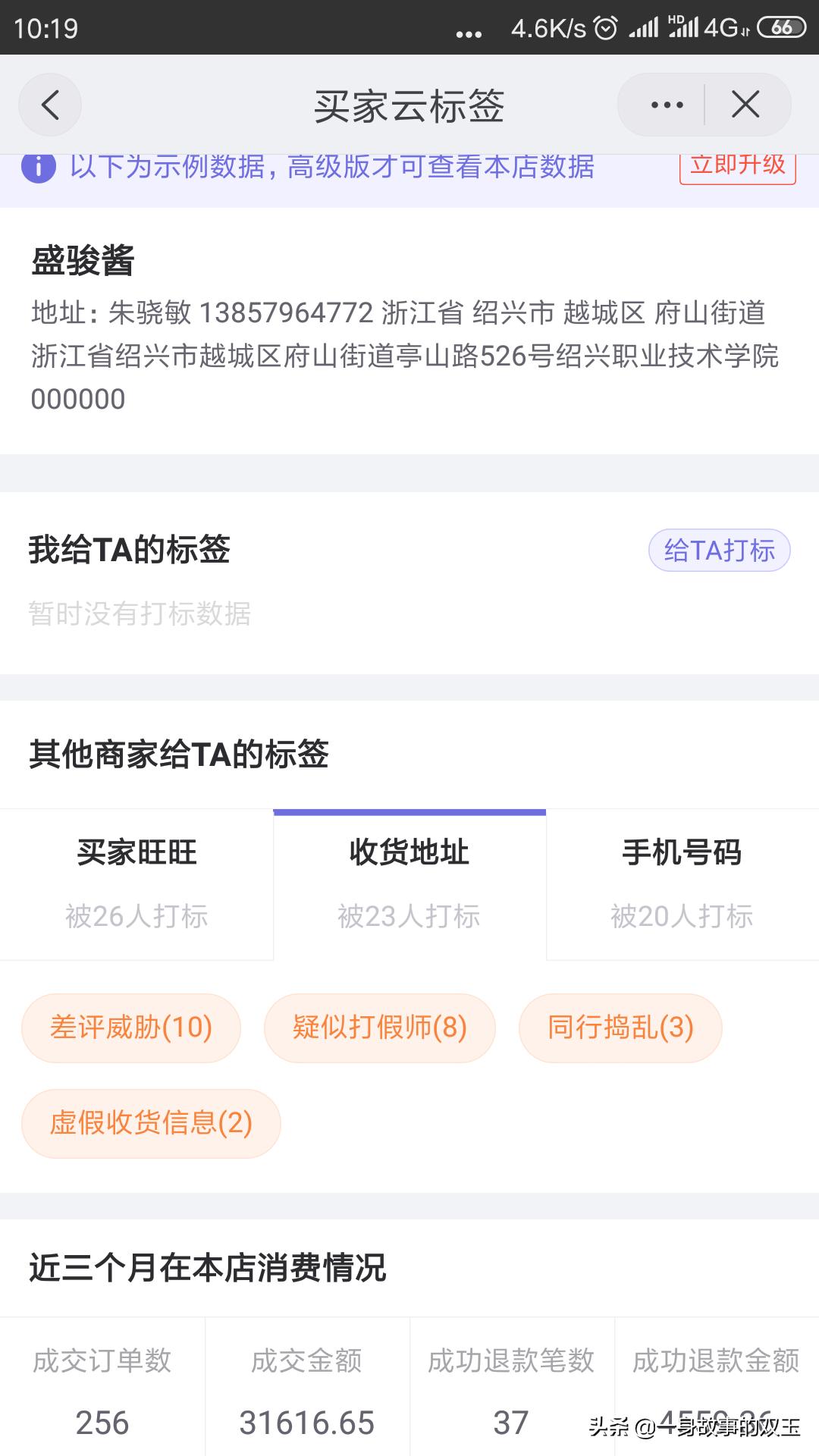Tap the back arrow icon
This screenshot has width=819, height=1456.
point(49,104)
